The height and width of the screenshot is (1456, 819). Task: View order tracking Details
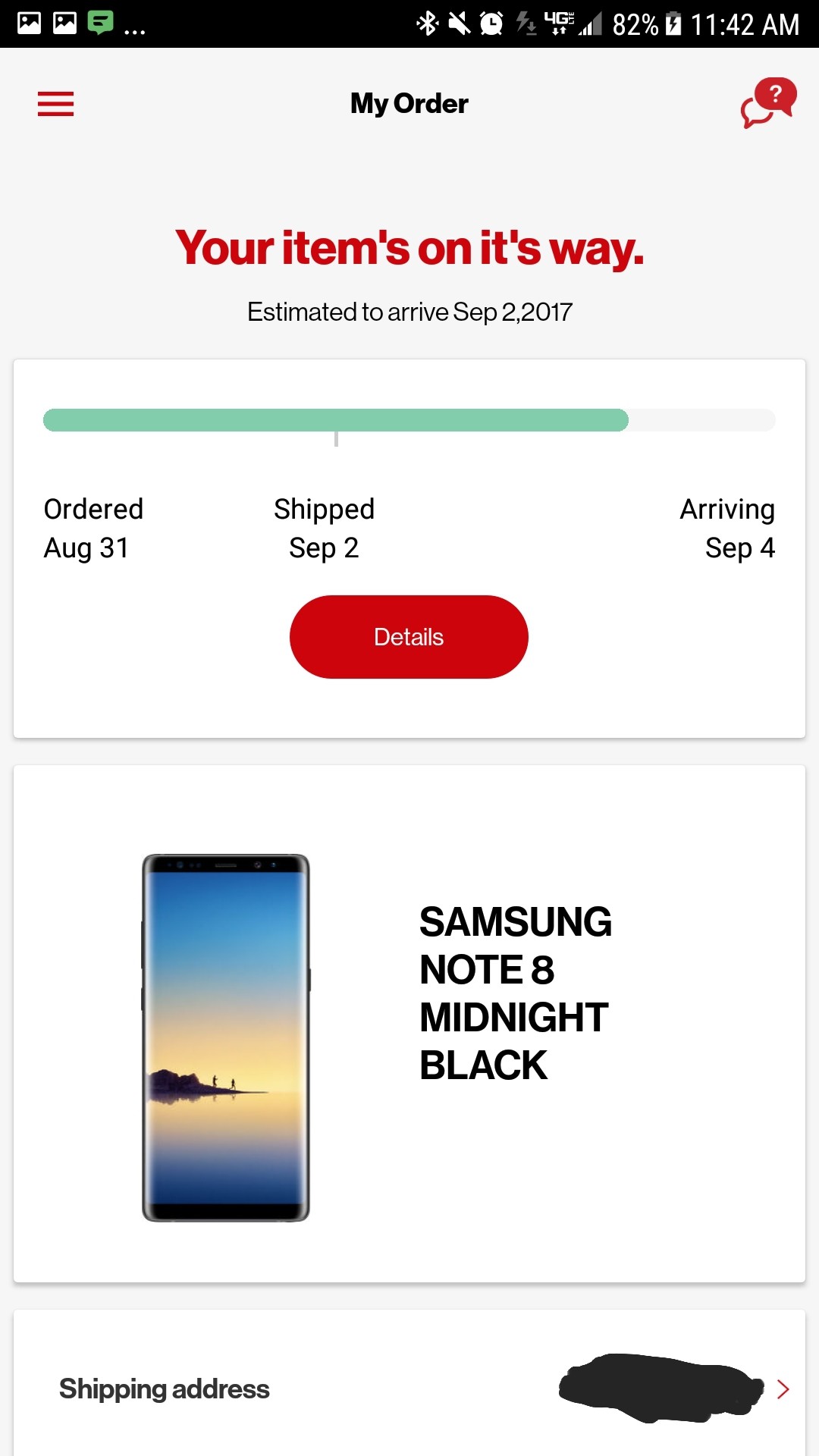409,637
